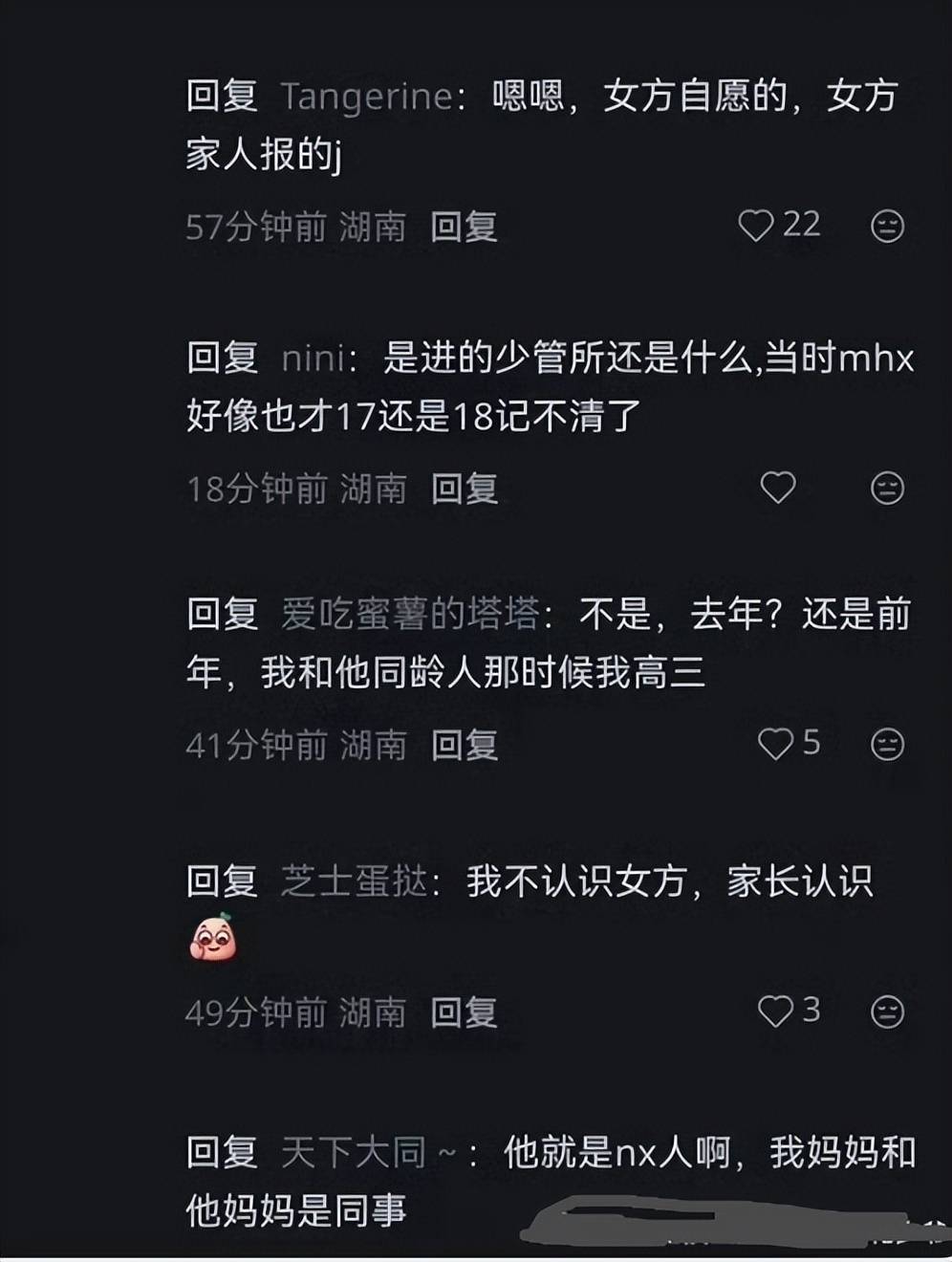
Task: Reply to the comment addressed to nini
Action: [465, 489]
